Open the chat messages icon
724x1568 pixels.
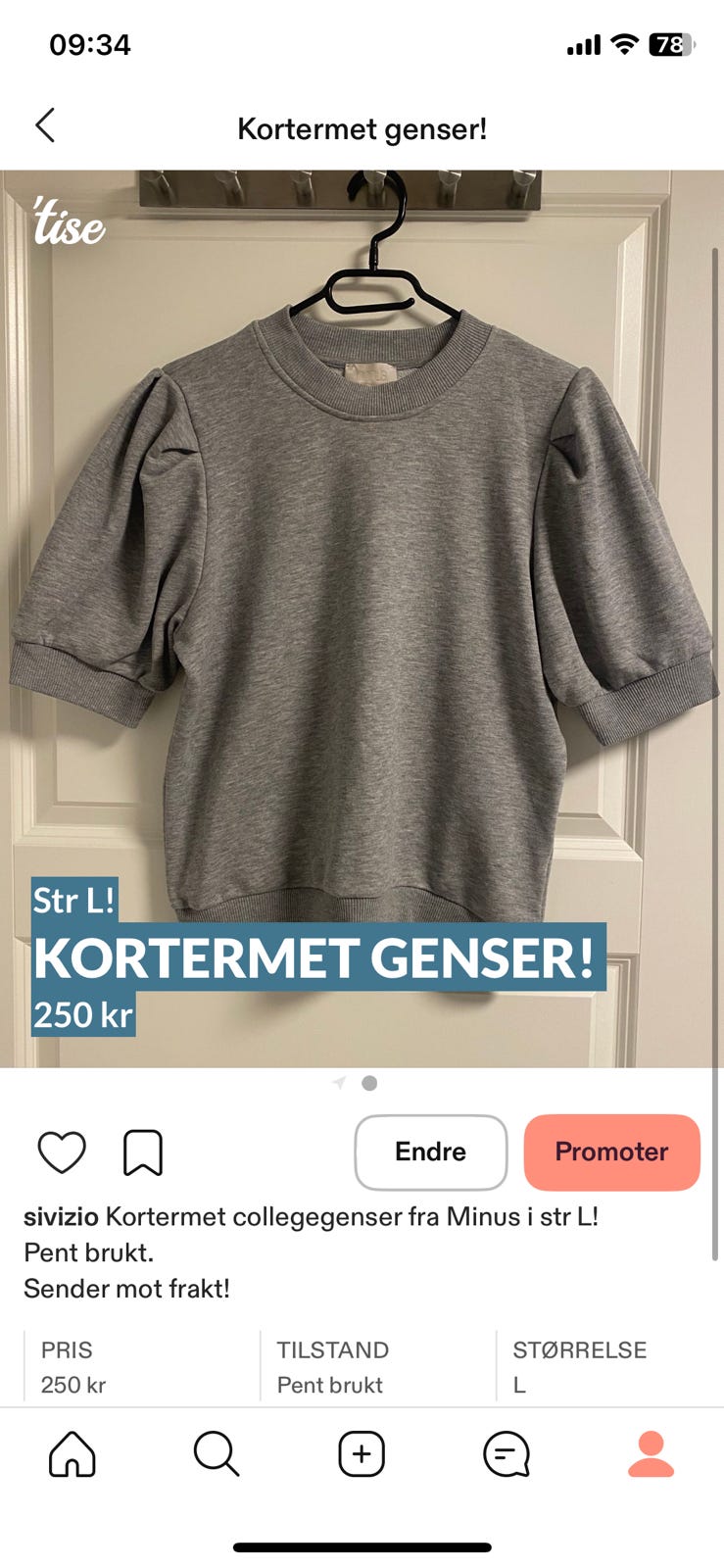coord(506,1455)
